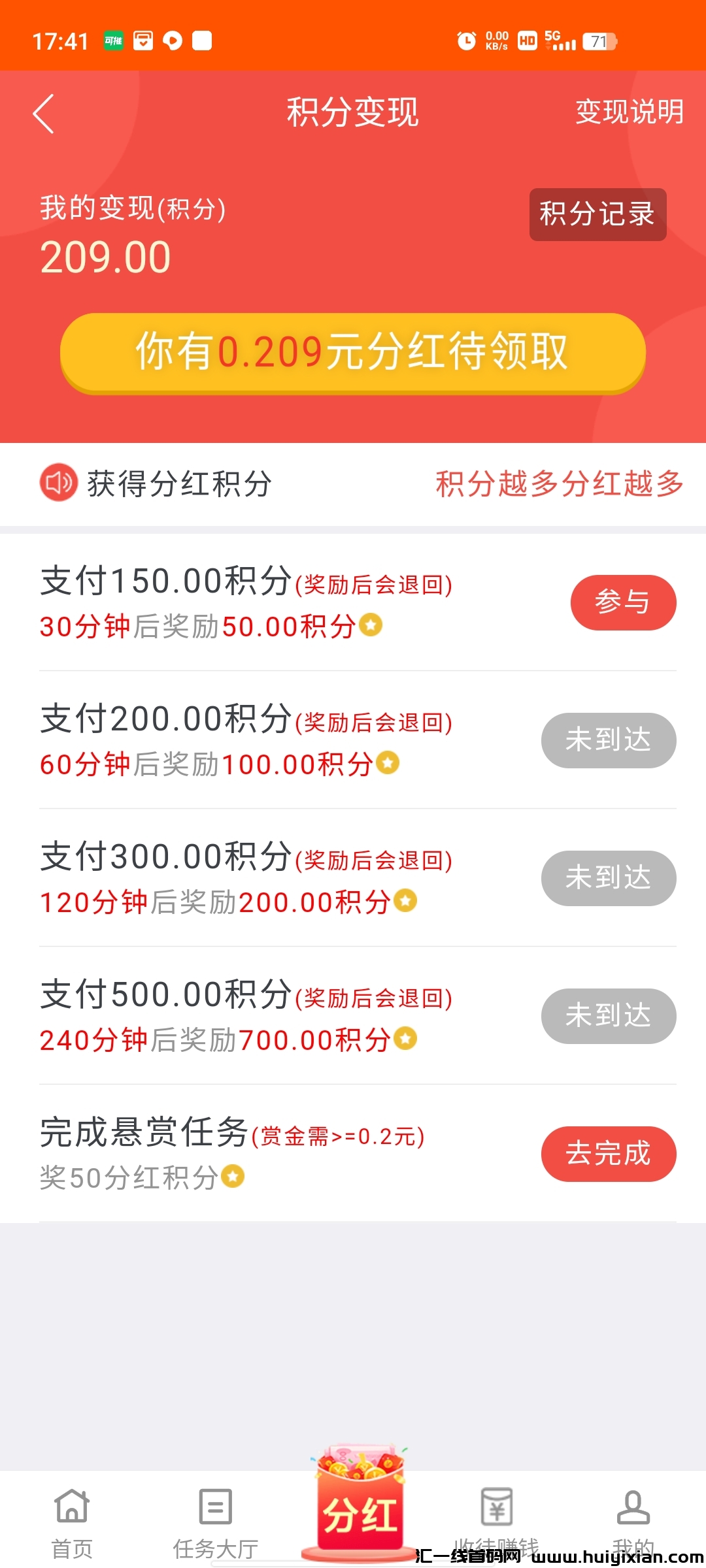Tap 未到达 on the 500 points tier
Viewport: 706px width, 1568px height.
(x=608, y=1016)
